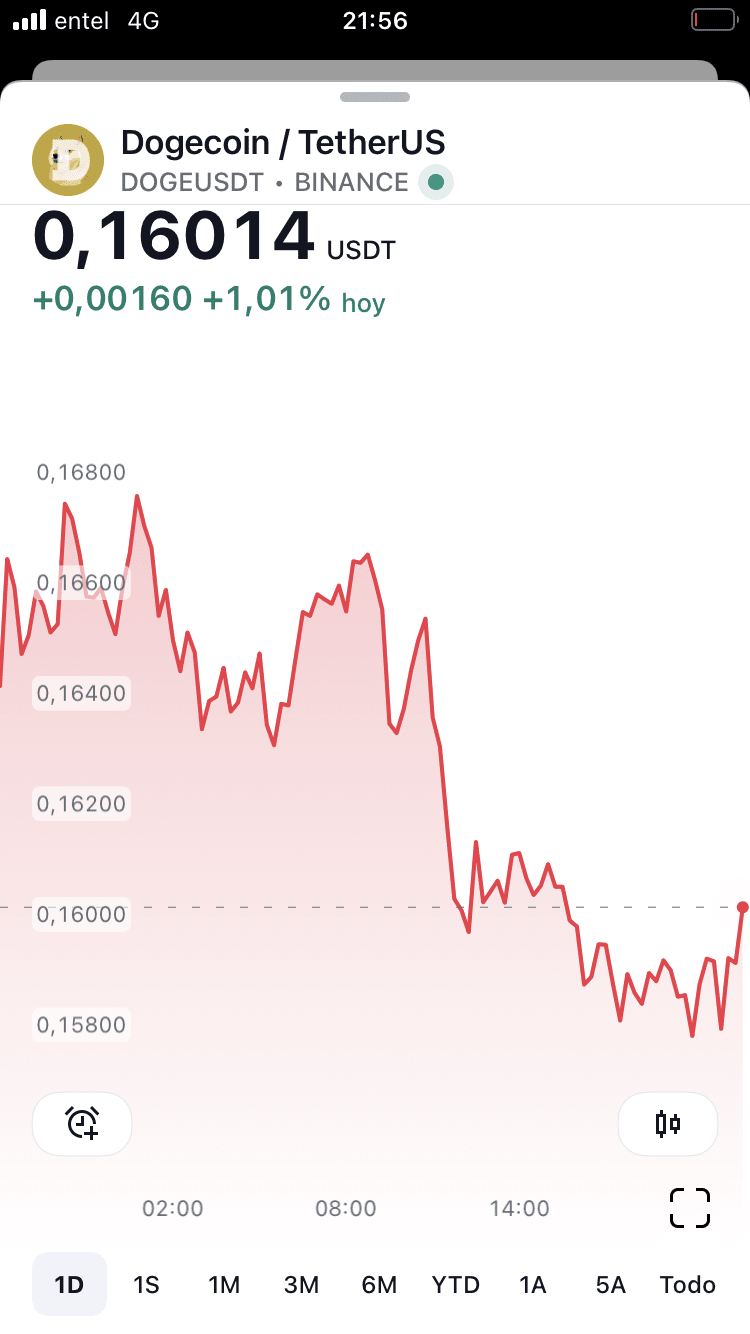
Task: Click the BINANCE market status dot
Action: click(x=435, y=182)
